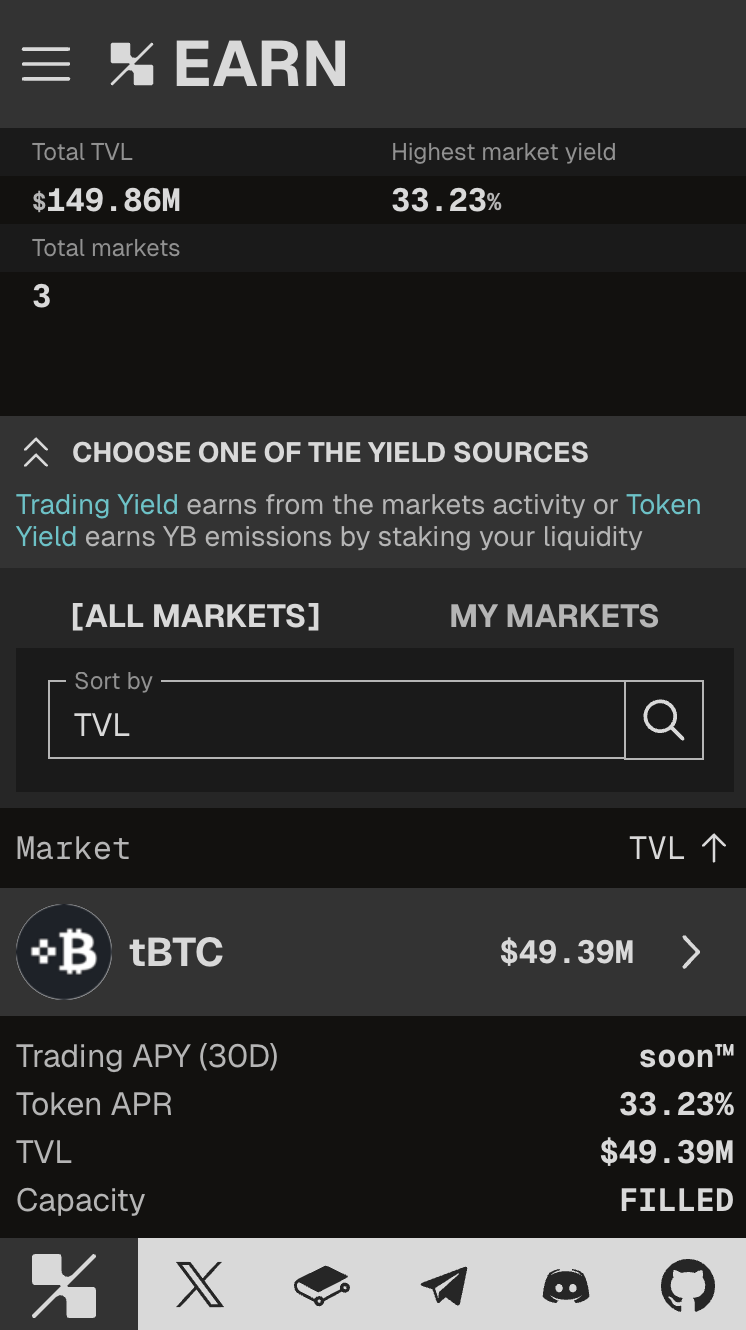The image size is (746, 1330).
Task: Open the hamburger navigation menu
Action: [46, 63]
